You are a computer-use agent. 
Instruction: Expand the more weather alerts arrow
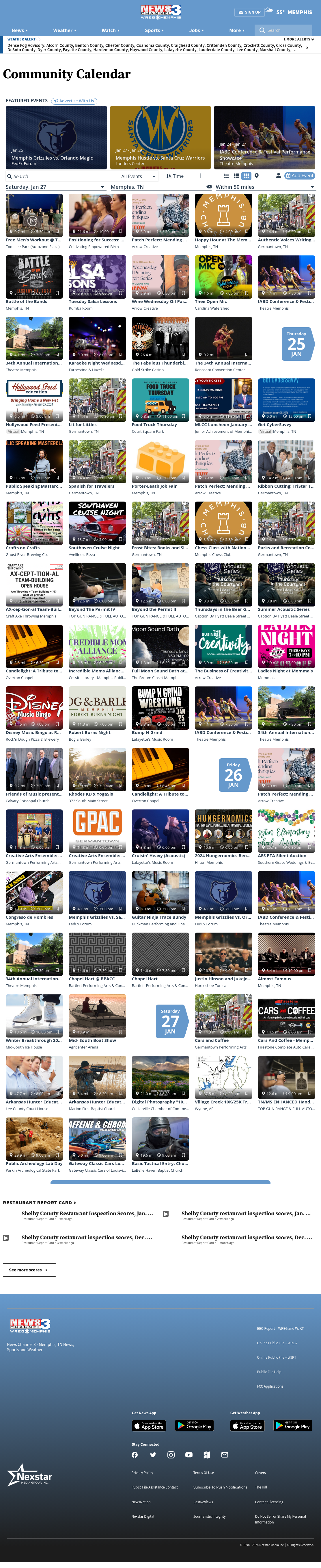tap(307, 47)
